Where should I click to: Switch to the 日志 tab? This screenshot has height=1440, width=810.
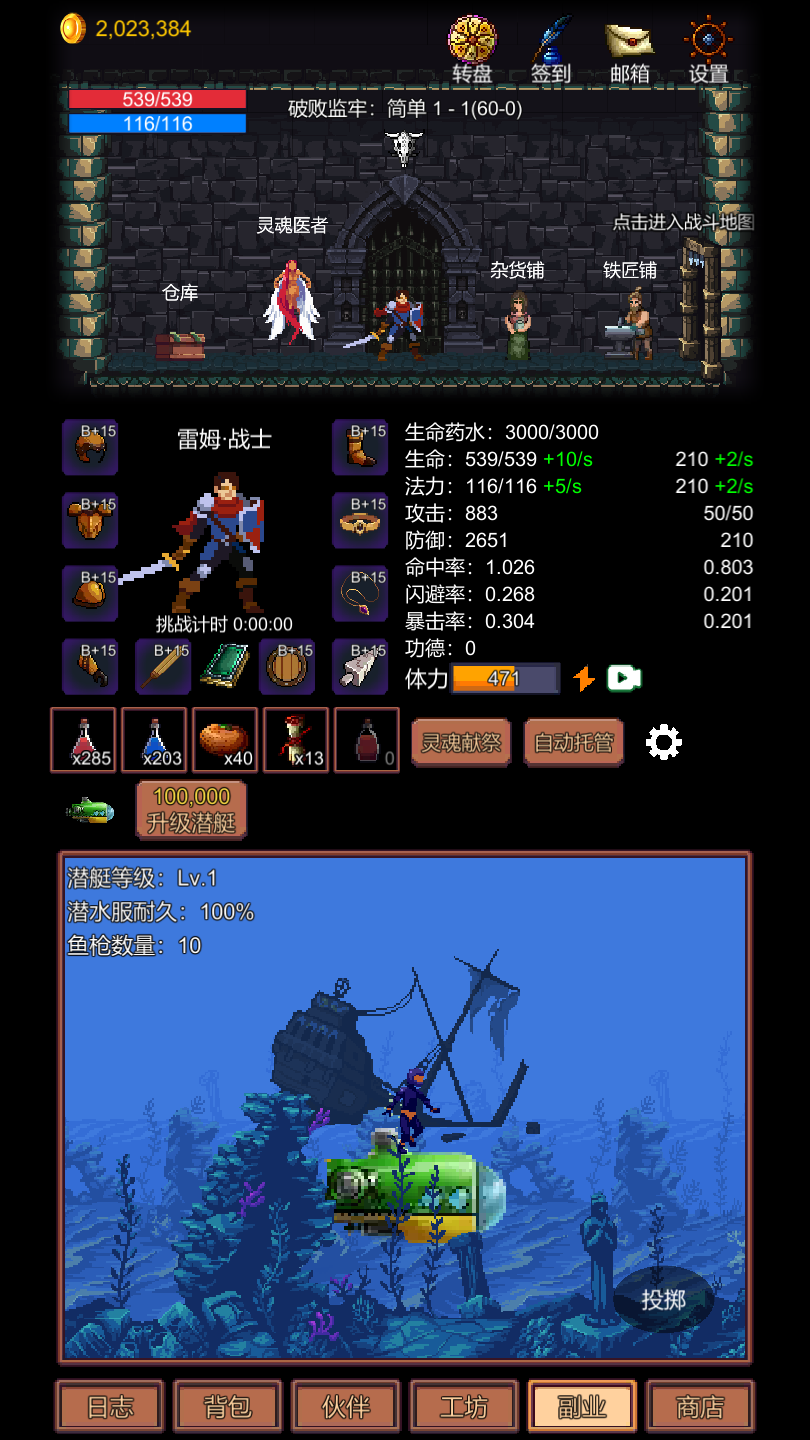pos(110,1407)
